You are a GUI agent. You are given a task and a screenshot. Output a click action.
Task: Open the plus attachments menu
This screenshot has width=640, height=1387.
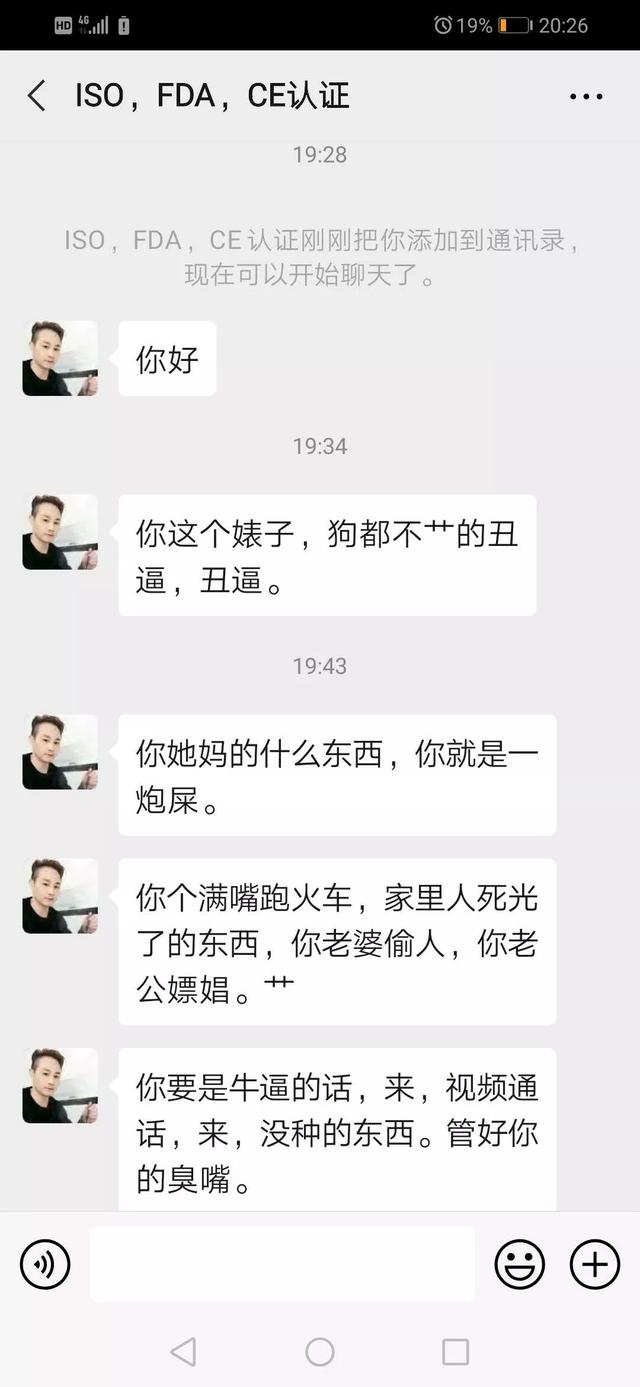click(x=595, y=1265)
